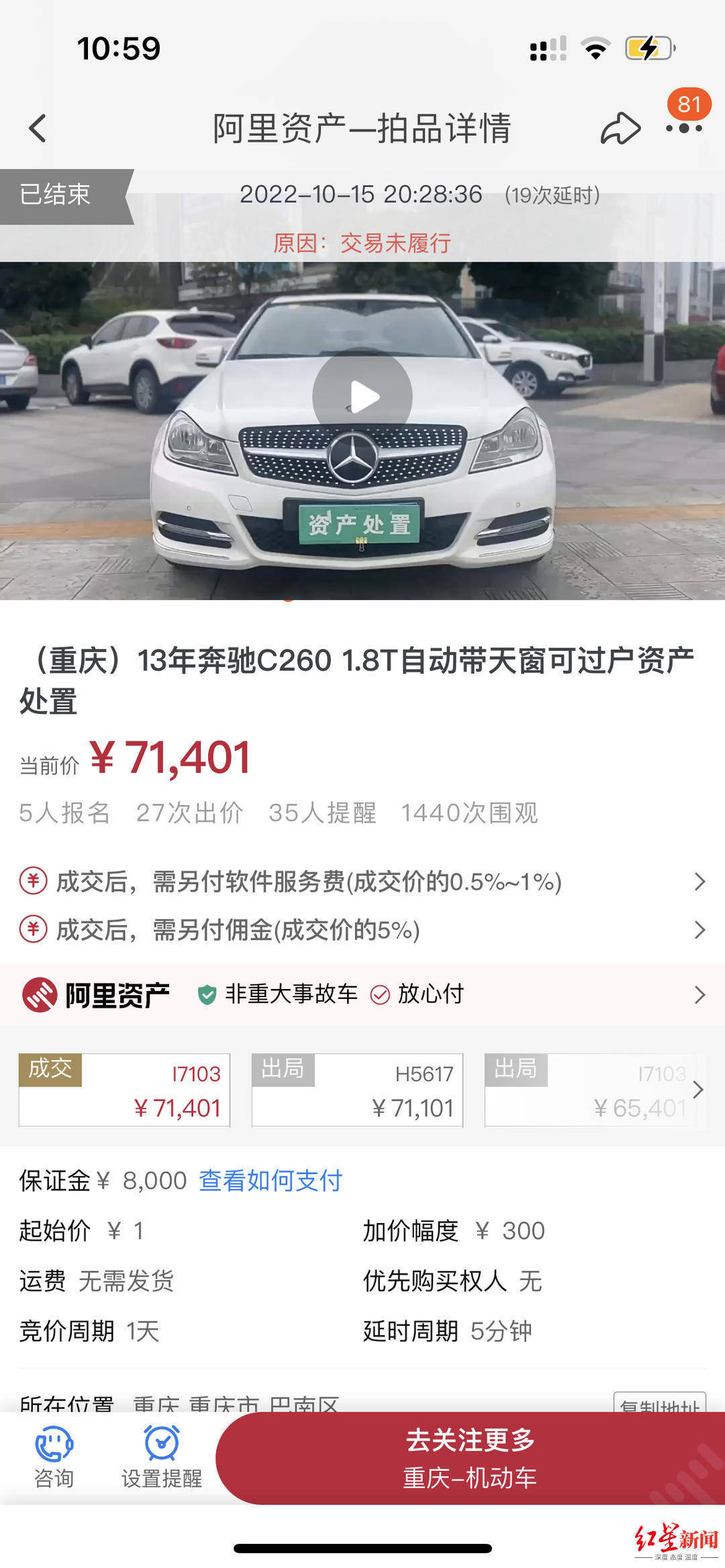Share this auction listing

point(620,128)
